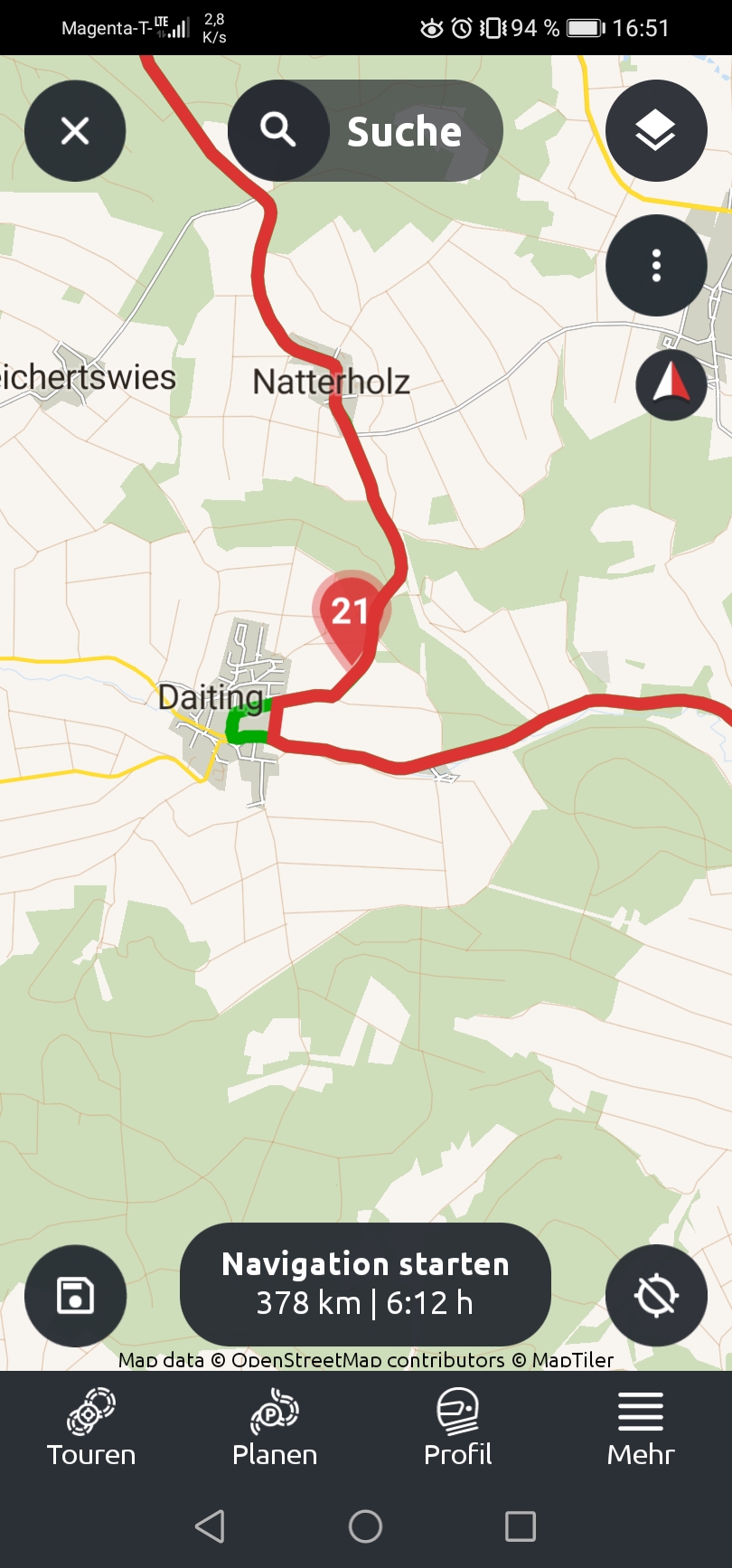Switch to the Planen tab
732x1568 pixels.
[275, 1429]
